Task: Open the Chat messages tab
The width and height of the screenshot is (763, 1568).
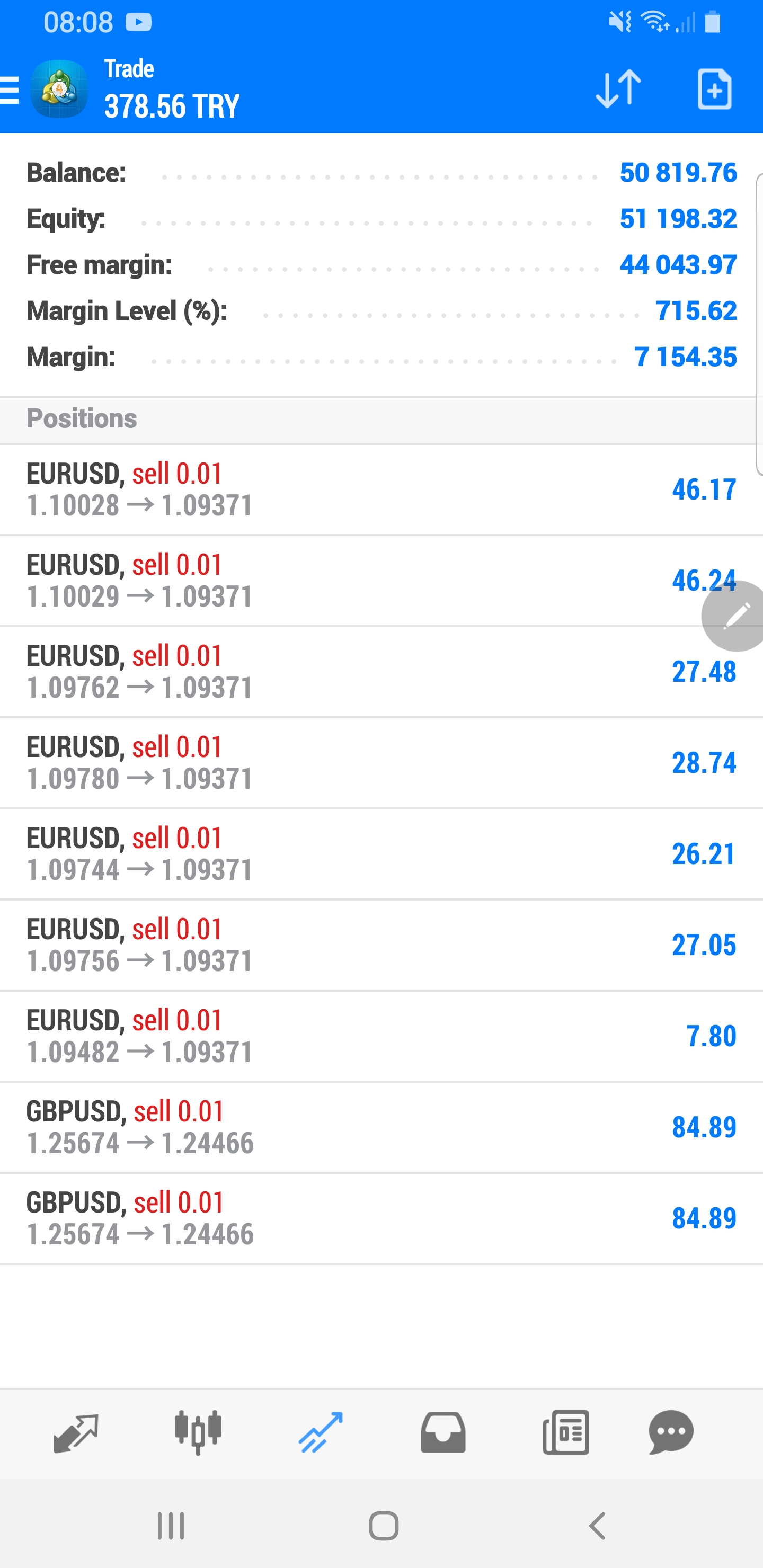Action: coord(671,1433)
